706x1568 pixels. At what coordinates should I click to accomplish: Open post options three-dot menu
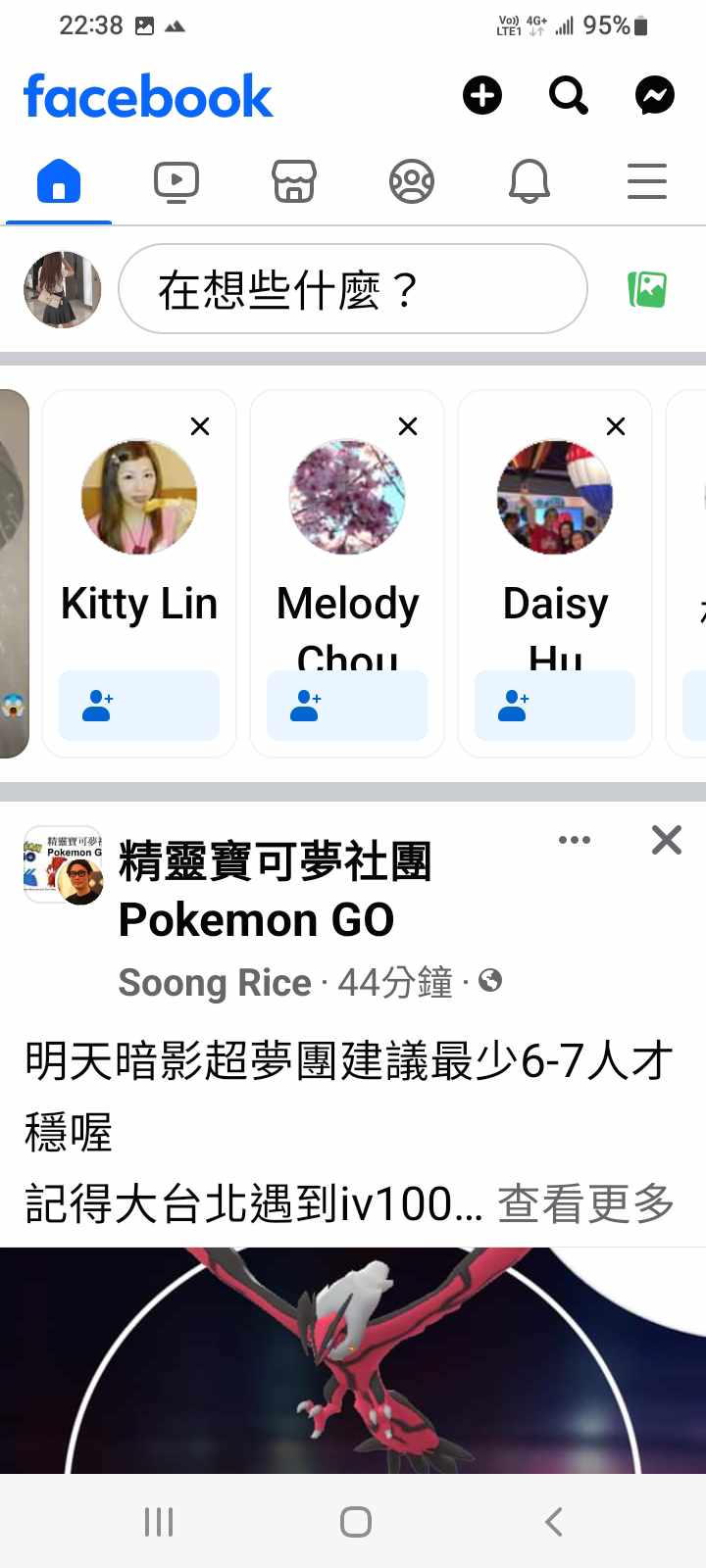tap(575, 840)
